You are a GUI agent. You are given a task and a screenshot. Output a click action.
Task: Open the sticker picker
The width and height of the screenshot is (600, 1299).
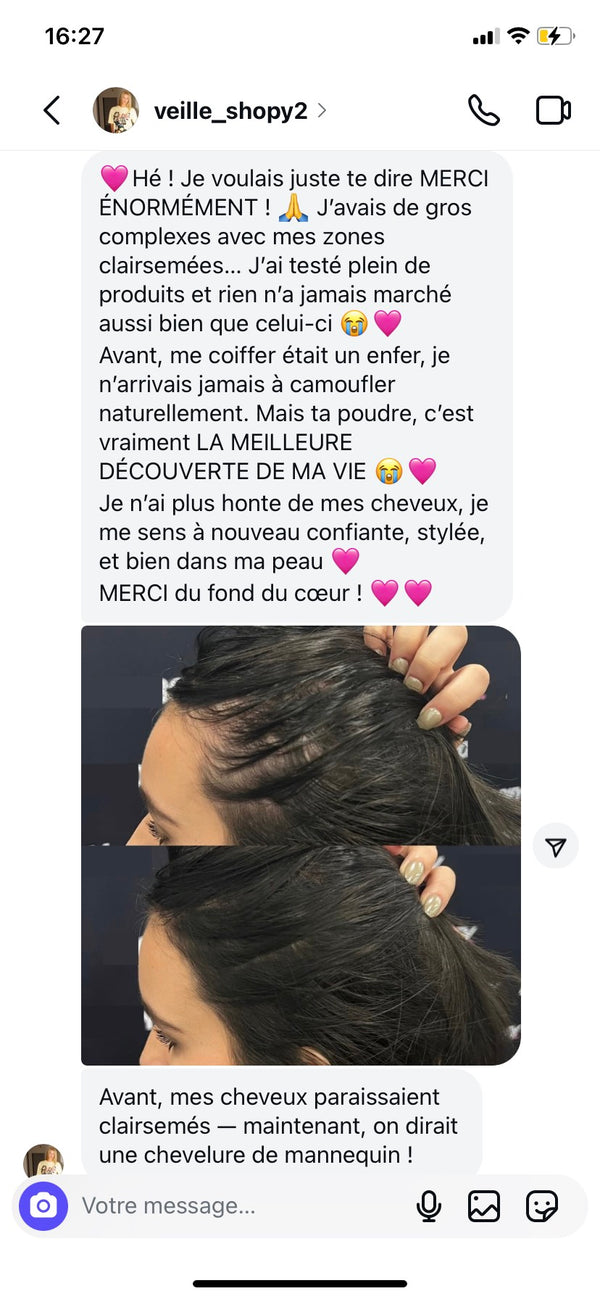tap(541, 1206)
